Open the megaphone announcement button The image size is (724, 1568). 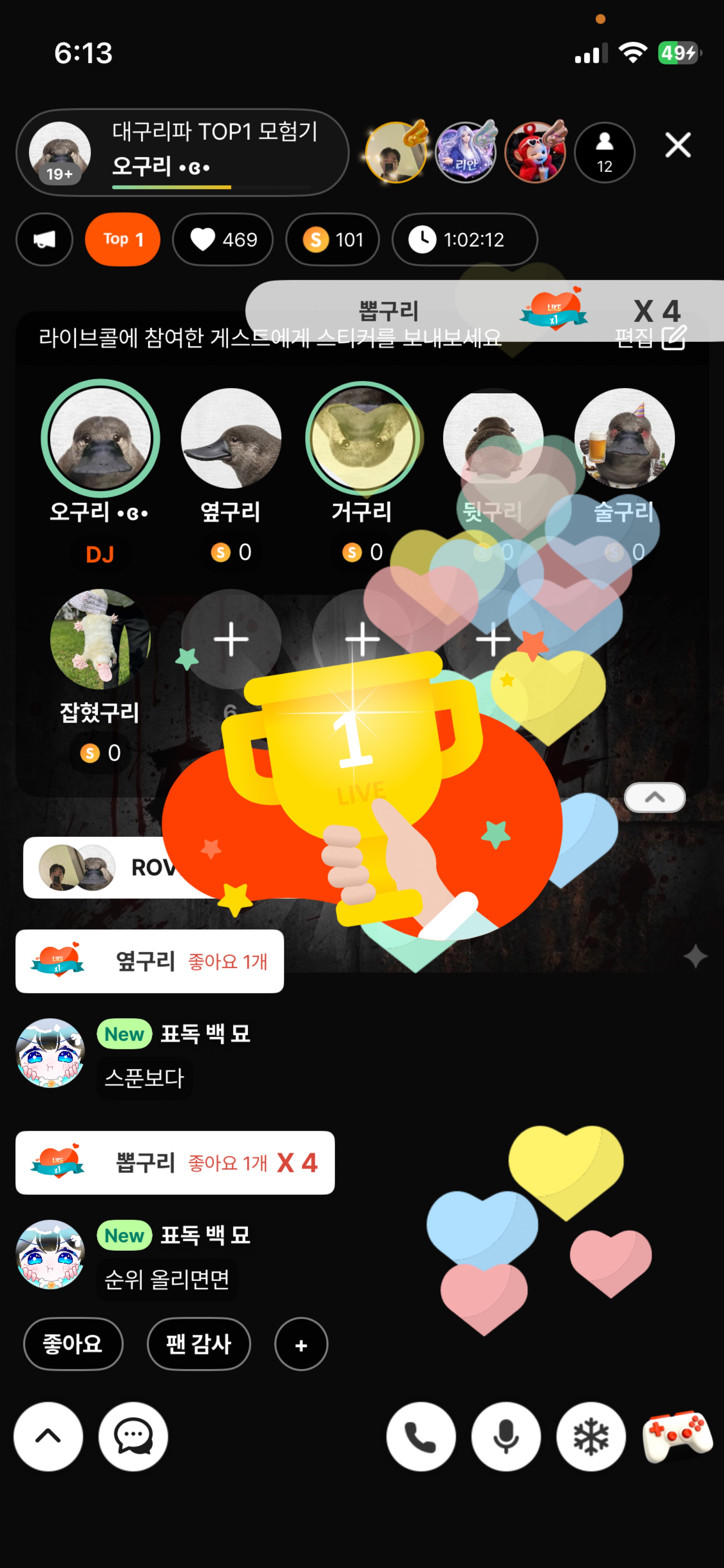pos(44,239)
